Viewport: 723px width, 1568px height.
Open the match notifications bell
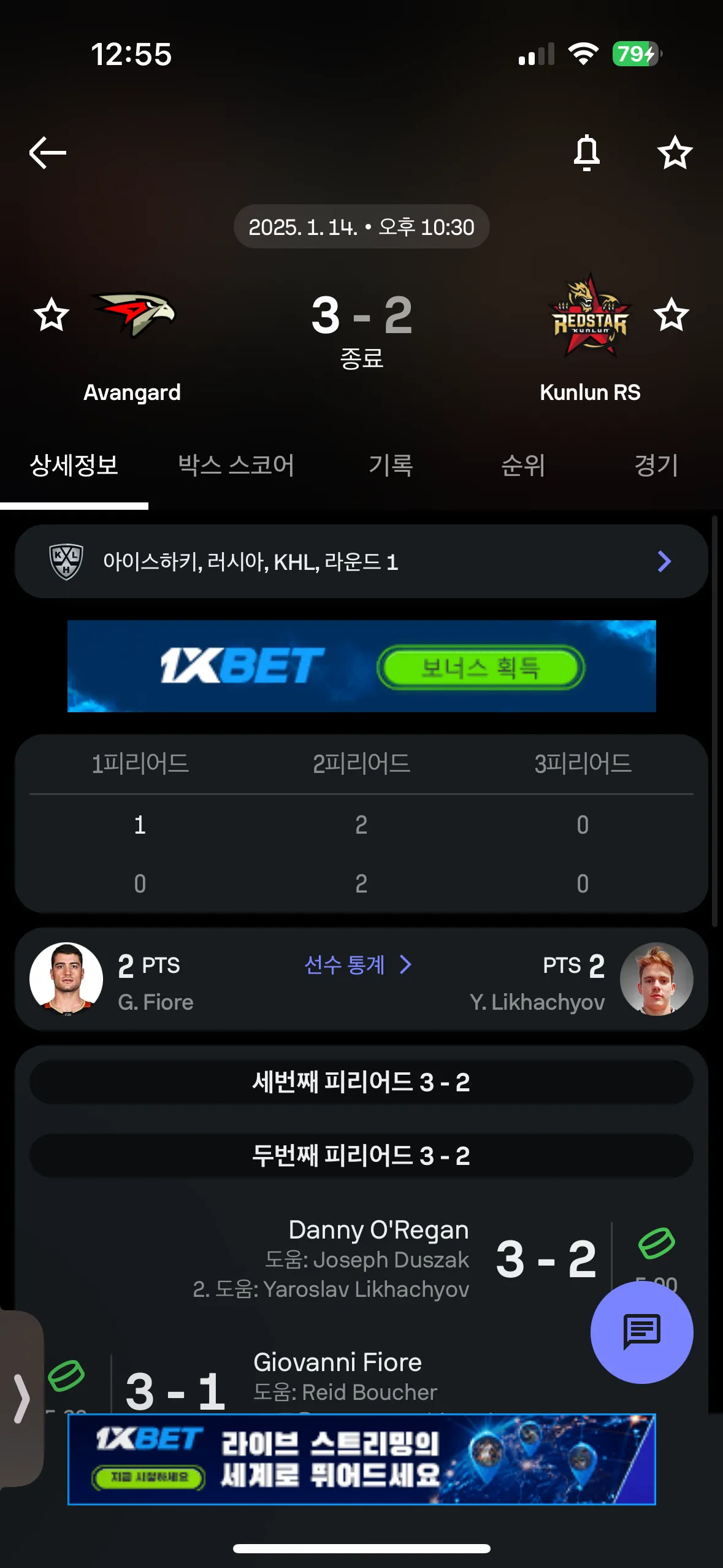586,153
